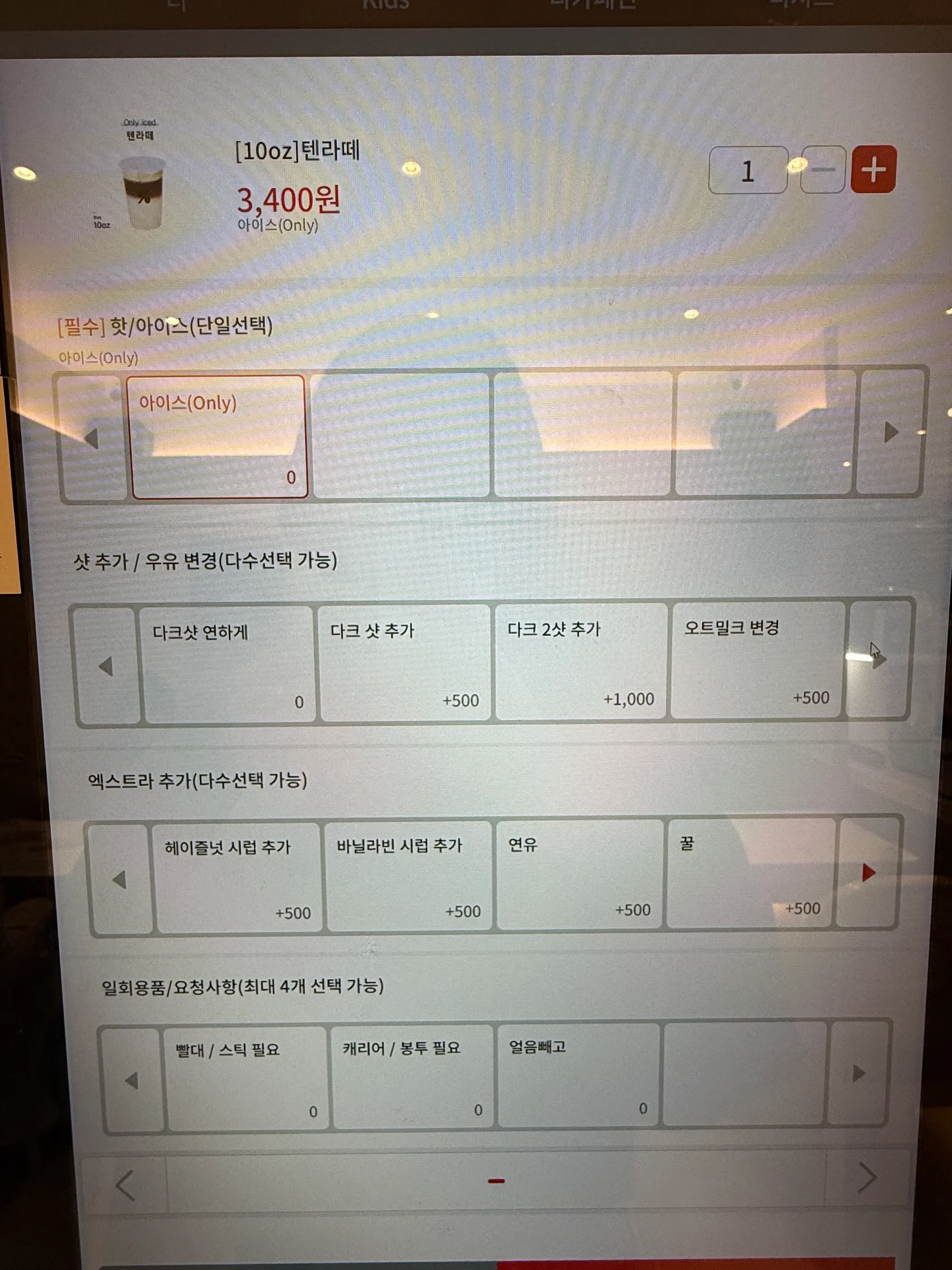Decrease quantity with the minus button
952x1270 pixels.
(823, 169)
